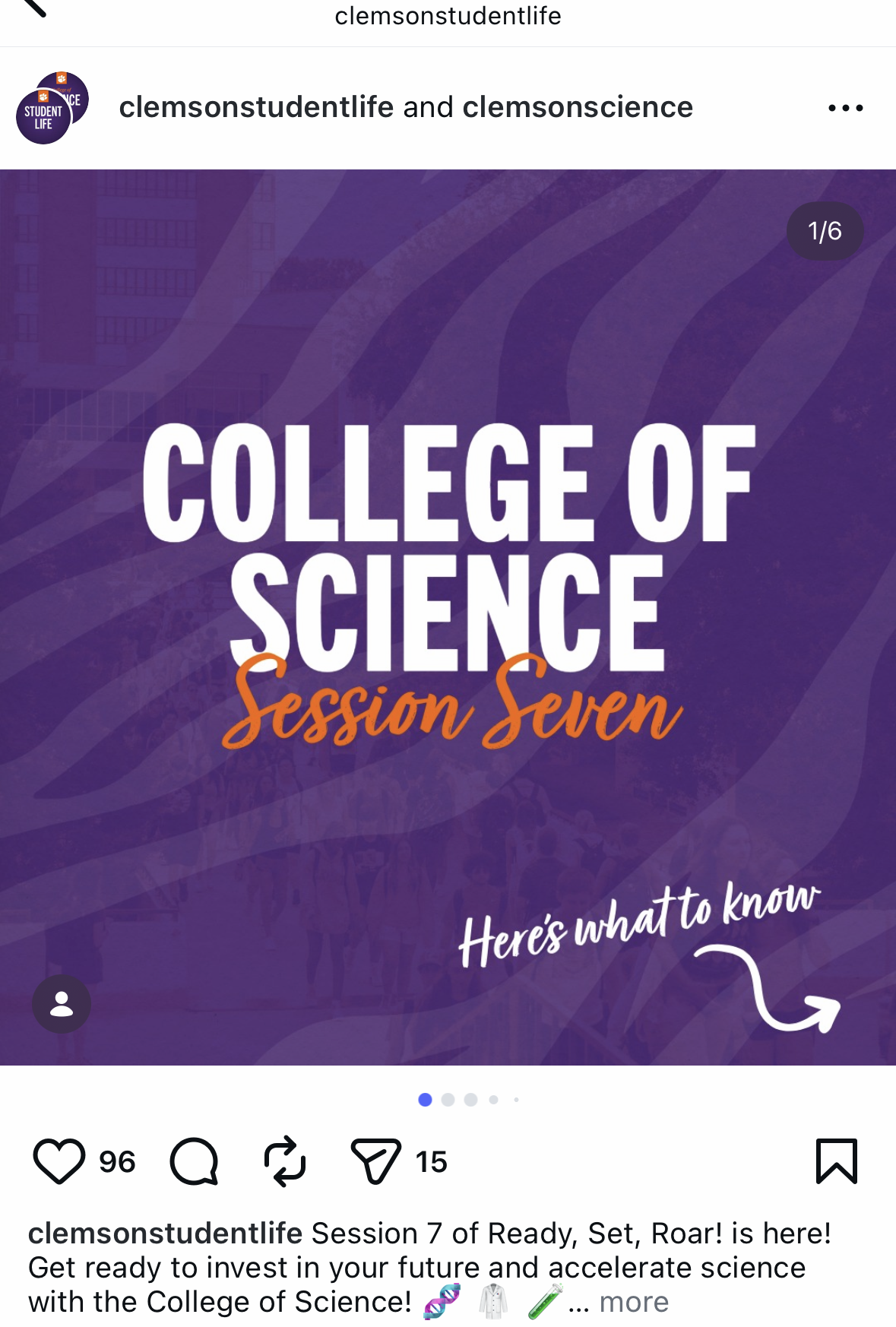Open the clemsonscience account from the header
This screenshot has height=1327, width=896.
click(578, 108)
